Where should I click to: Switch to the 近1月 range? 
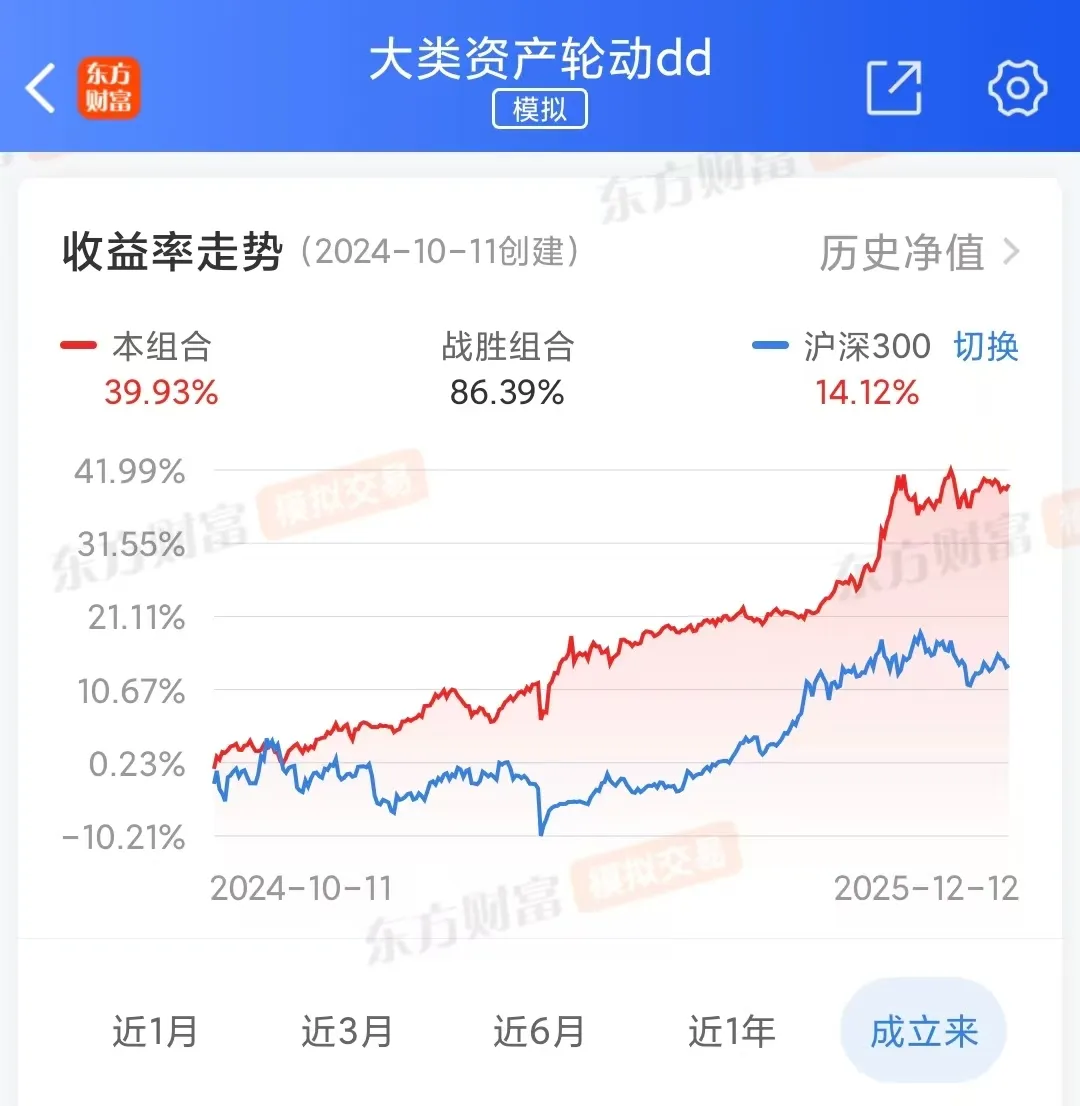click(155, 1031)
